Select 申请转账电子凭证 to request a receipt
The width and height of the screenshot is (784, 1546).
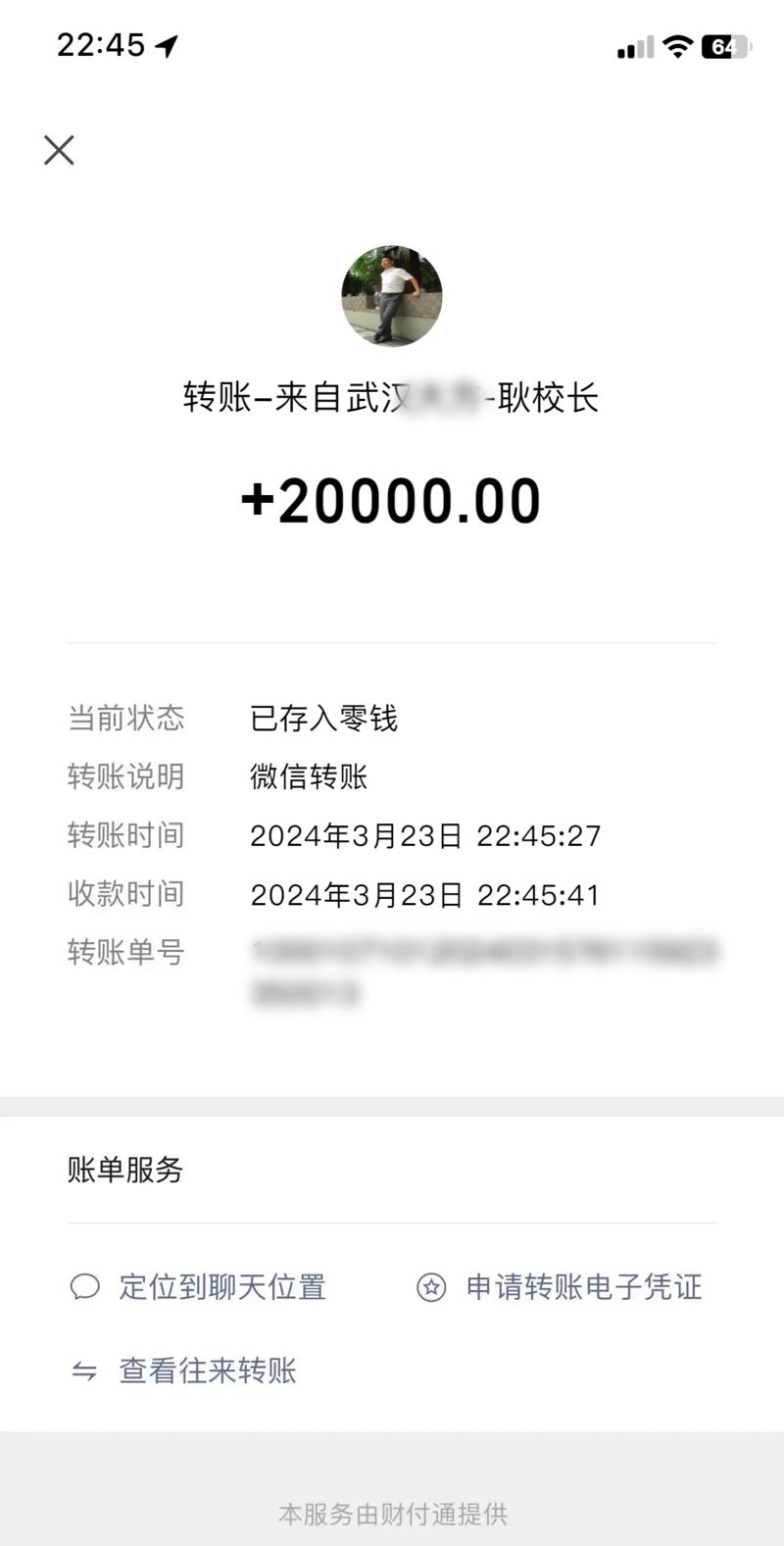tap(583, 1287)
